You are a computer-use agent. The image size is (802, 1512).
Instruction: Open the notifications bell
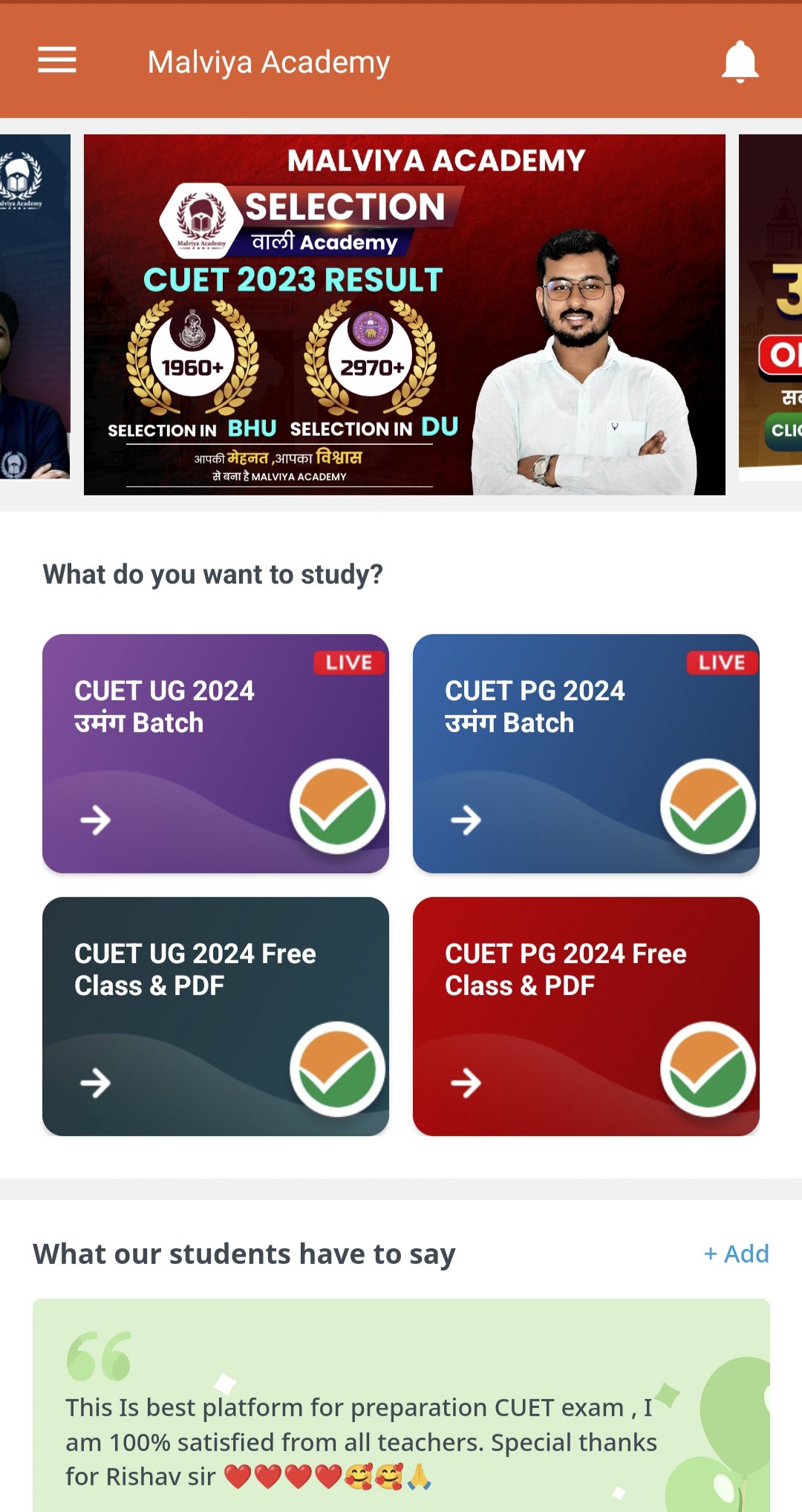(x=740, y=62)
